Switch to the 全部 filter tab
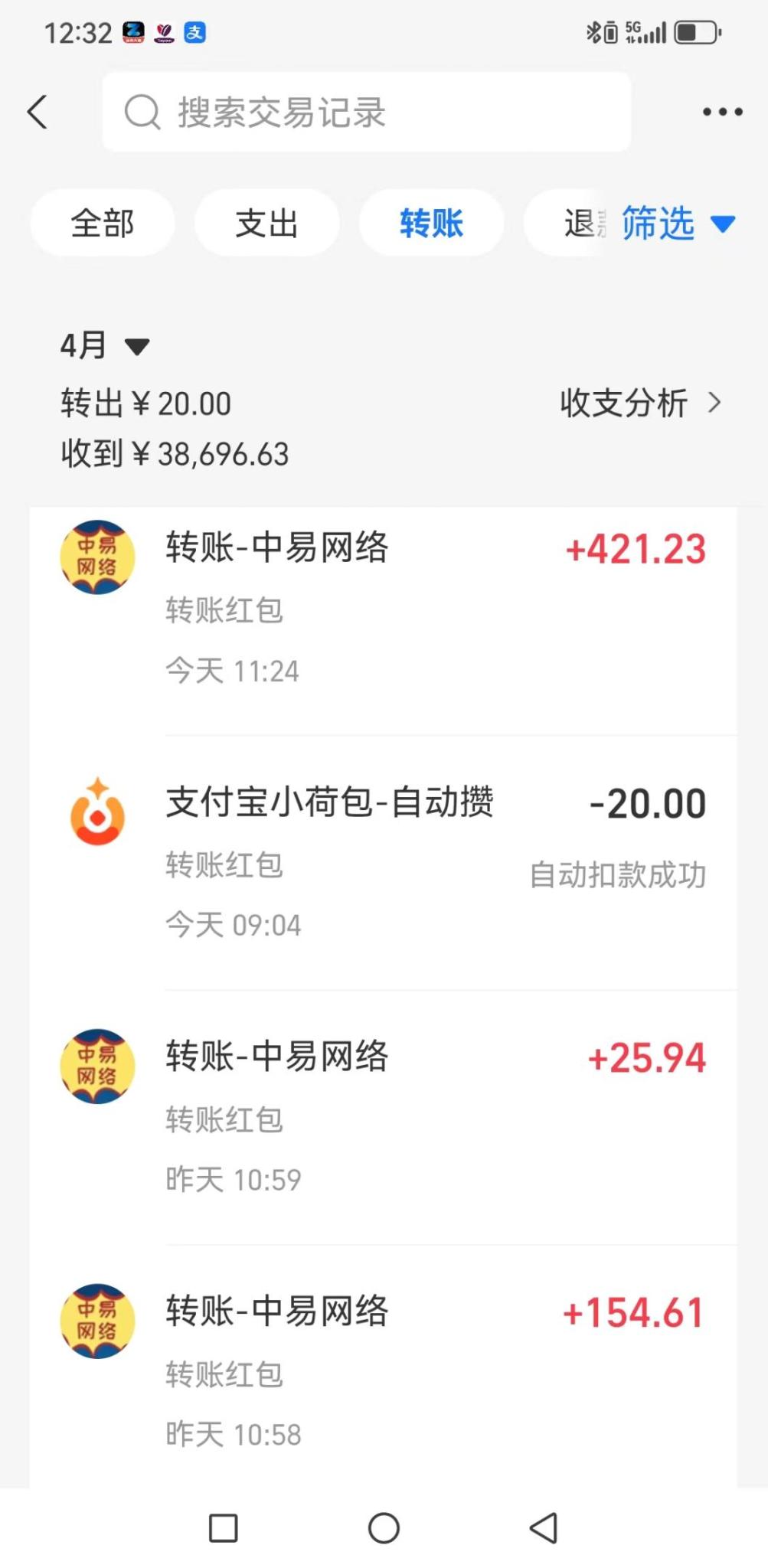The image size is (768, 1568). tap(103, 224)
